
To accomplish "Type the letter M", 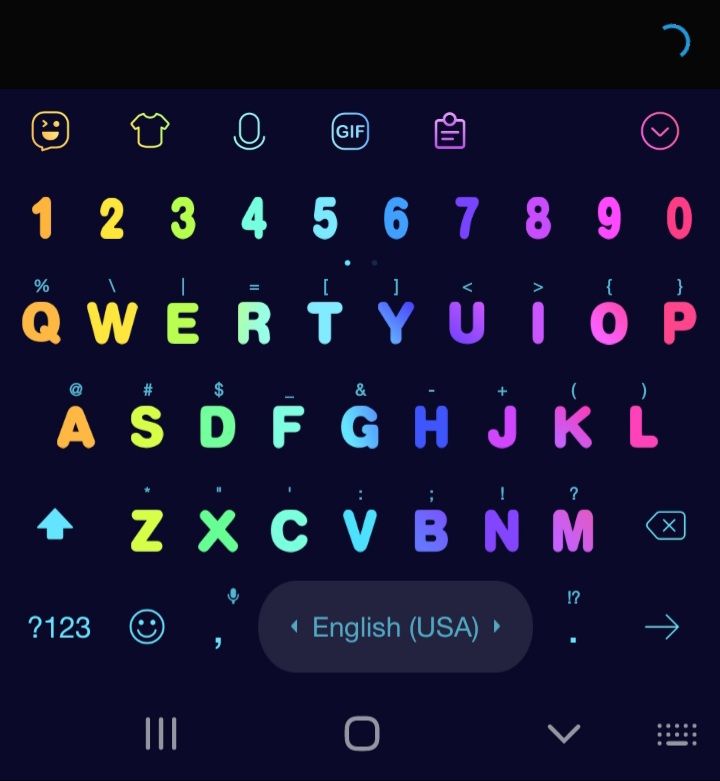I will point(573,530).
